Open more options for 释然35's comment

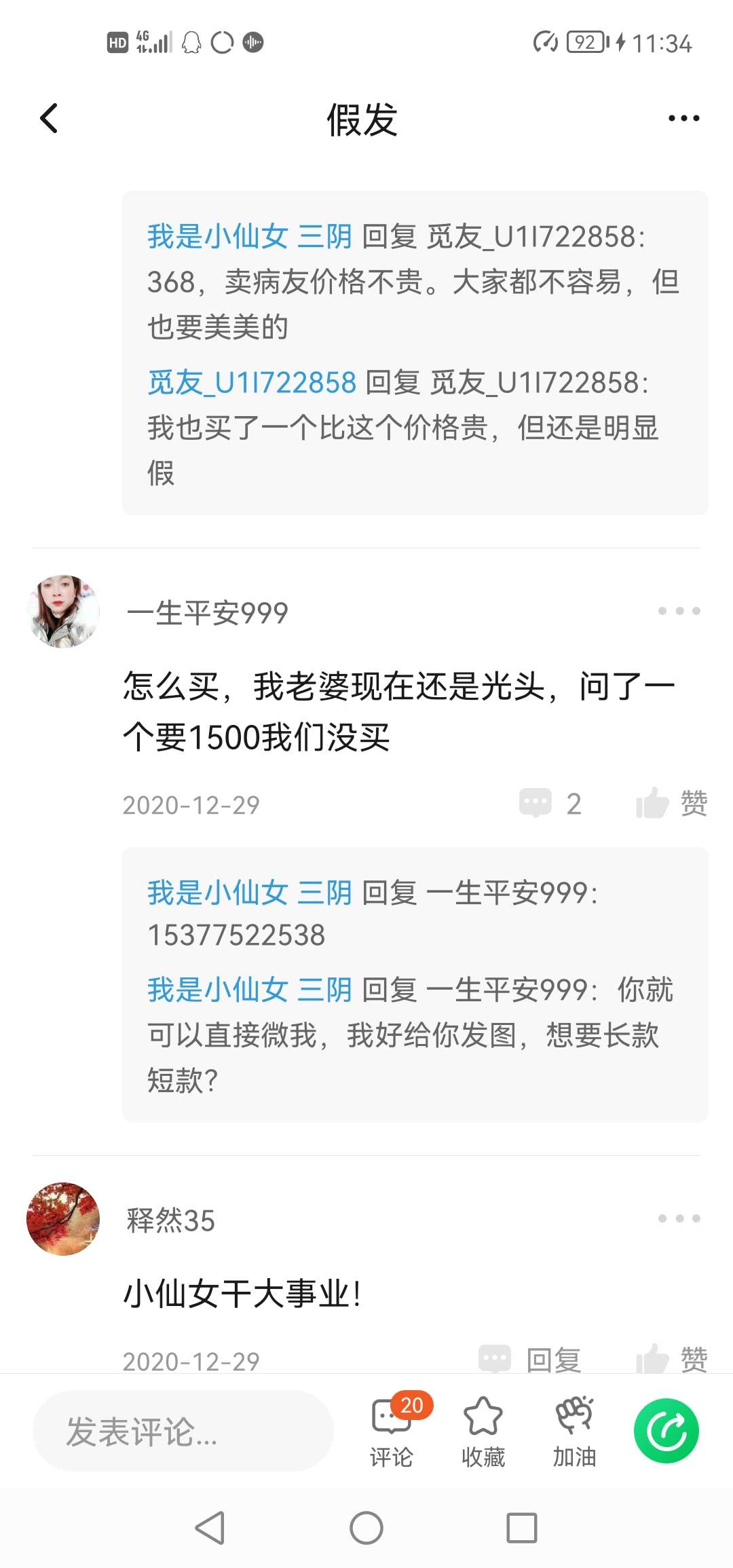(679, 1219)
